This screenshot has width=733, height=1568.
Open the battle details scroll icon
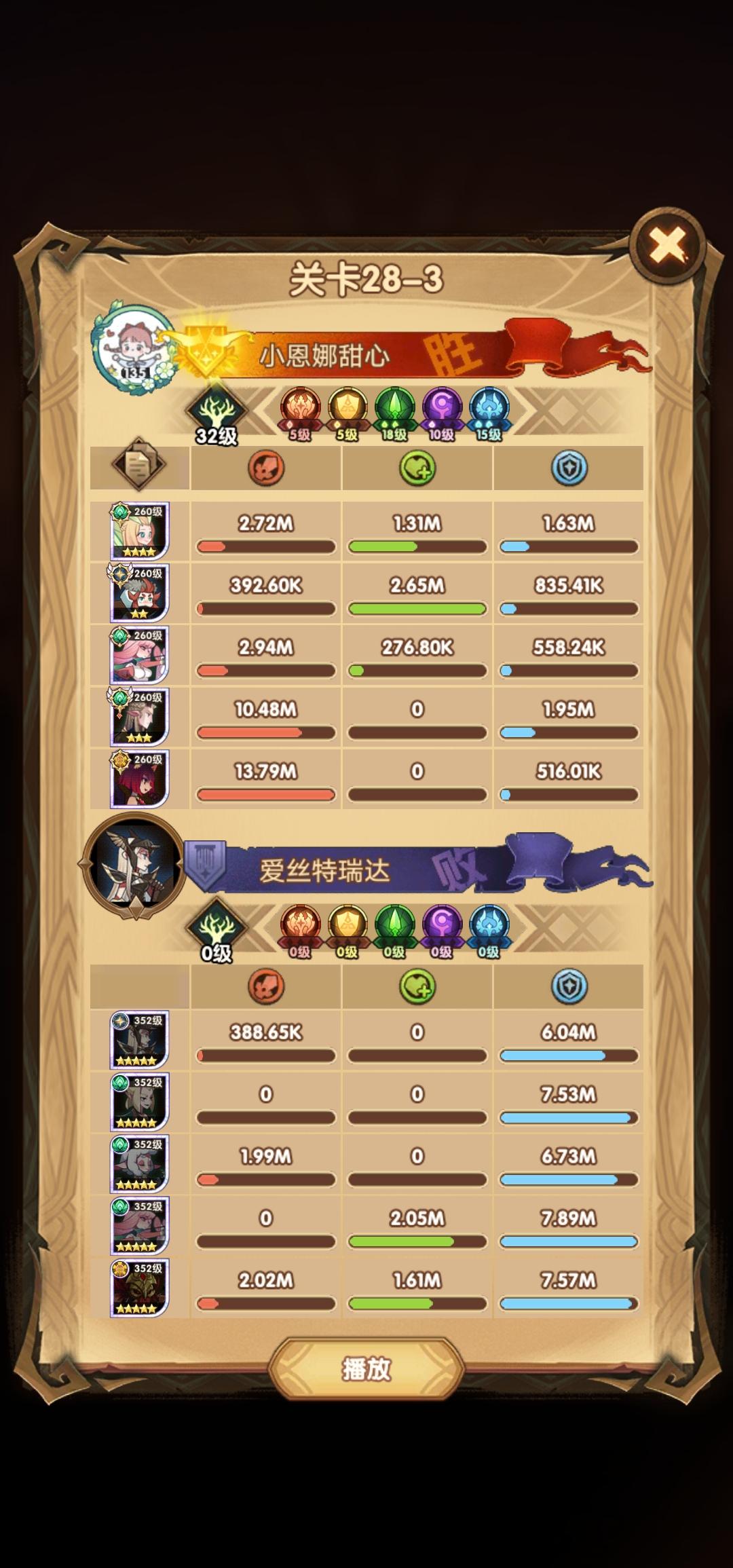pyautogui.click(x=138, y=465)
